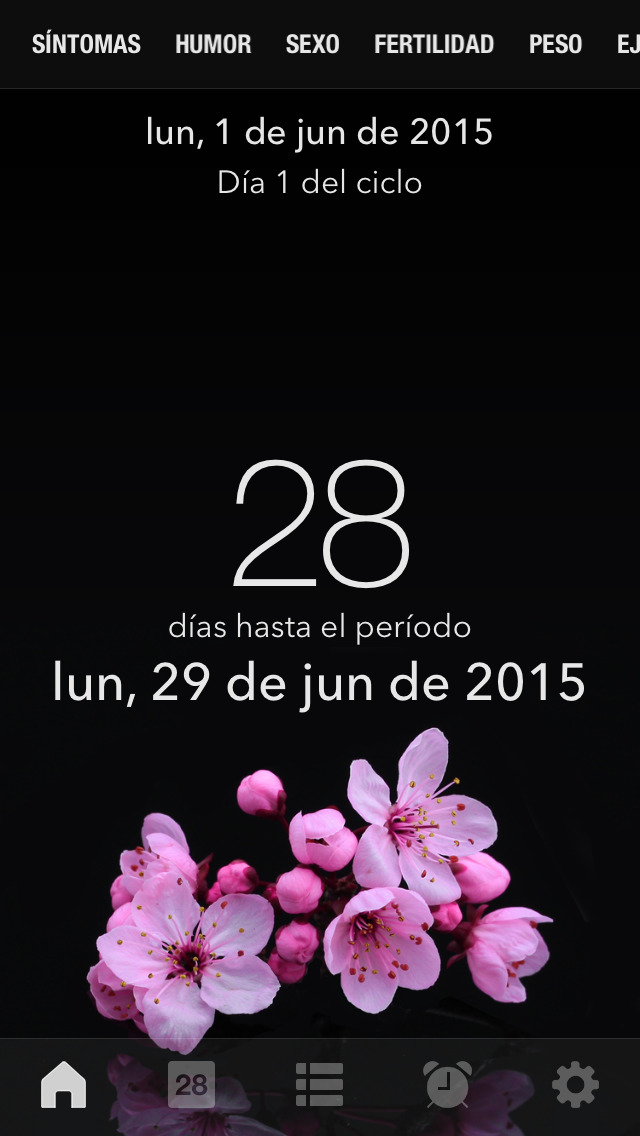The height and width of the screenshot is (1136, 640).
Task: Select the Sexo tab
Action: coord(312,45)
